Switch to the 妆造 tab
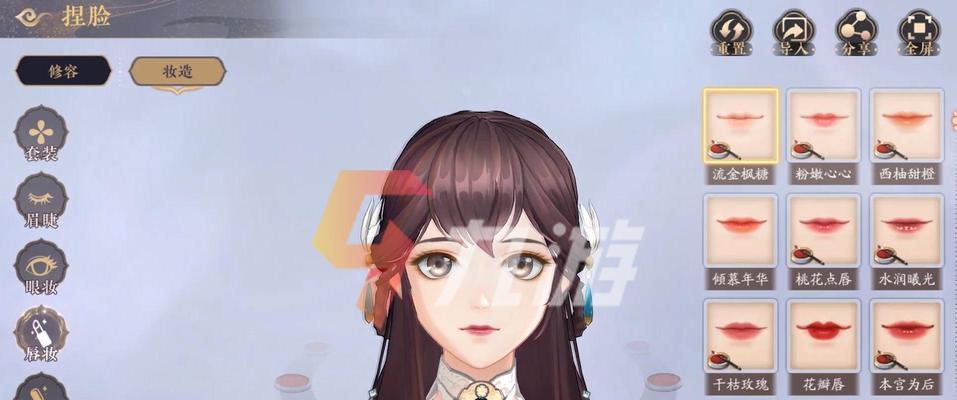The width and height of the screenshot is (957, 400). [x=177, y=71]
